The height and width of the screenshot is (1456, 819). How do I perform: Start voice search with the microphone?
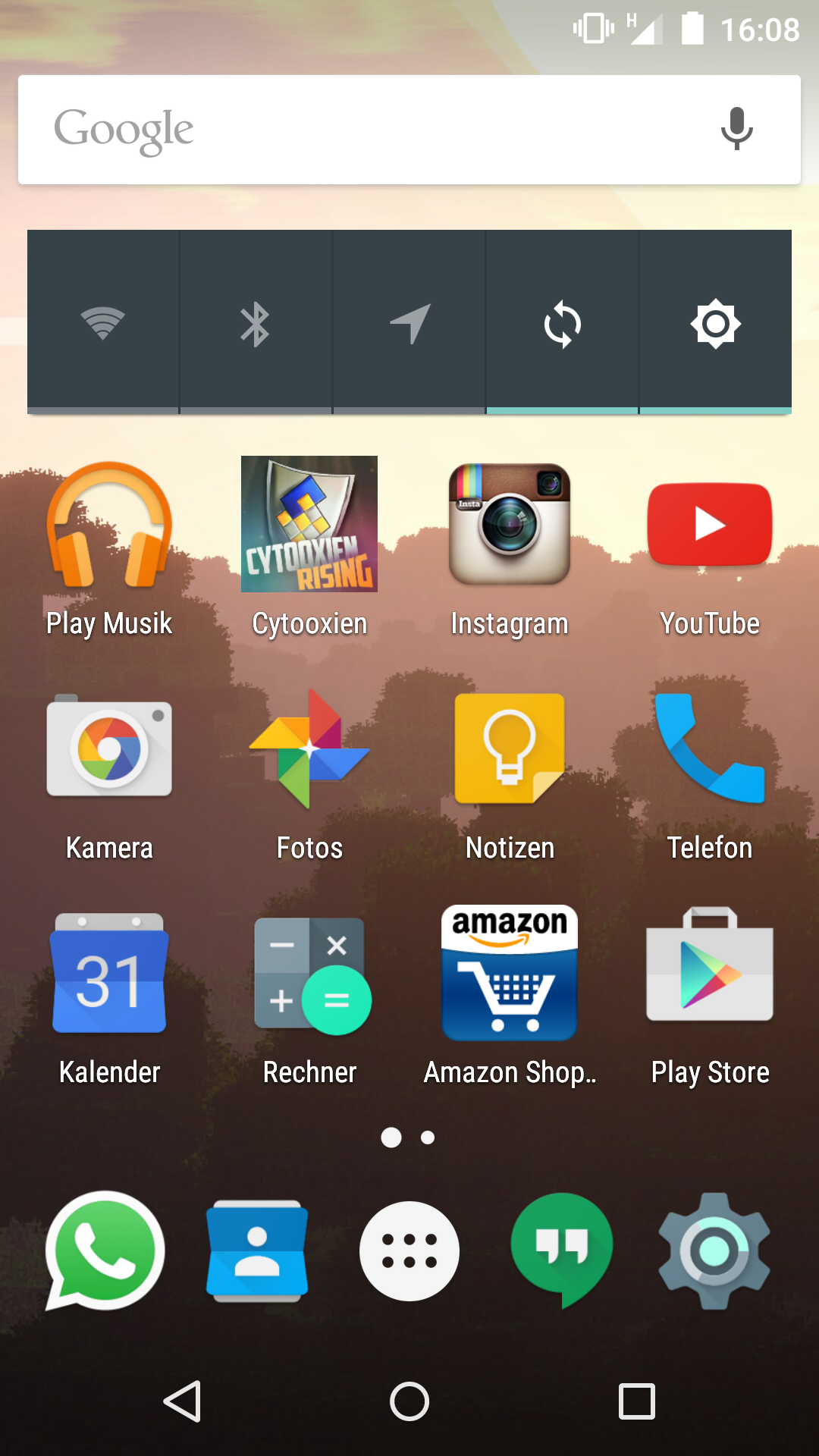[736, 129]
